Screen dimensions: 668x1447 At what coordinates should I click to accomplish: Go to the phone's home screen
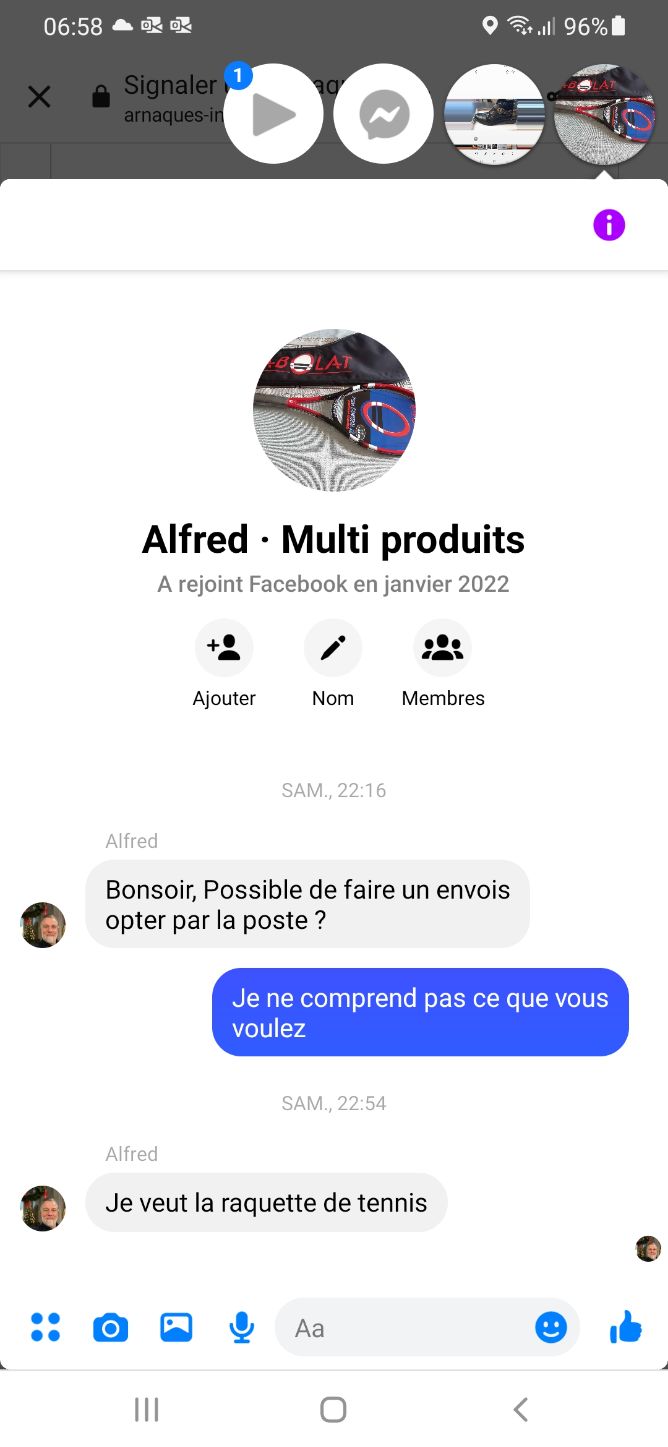coord(333,1409)
